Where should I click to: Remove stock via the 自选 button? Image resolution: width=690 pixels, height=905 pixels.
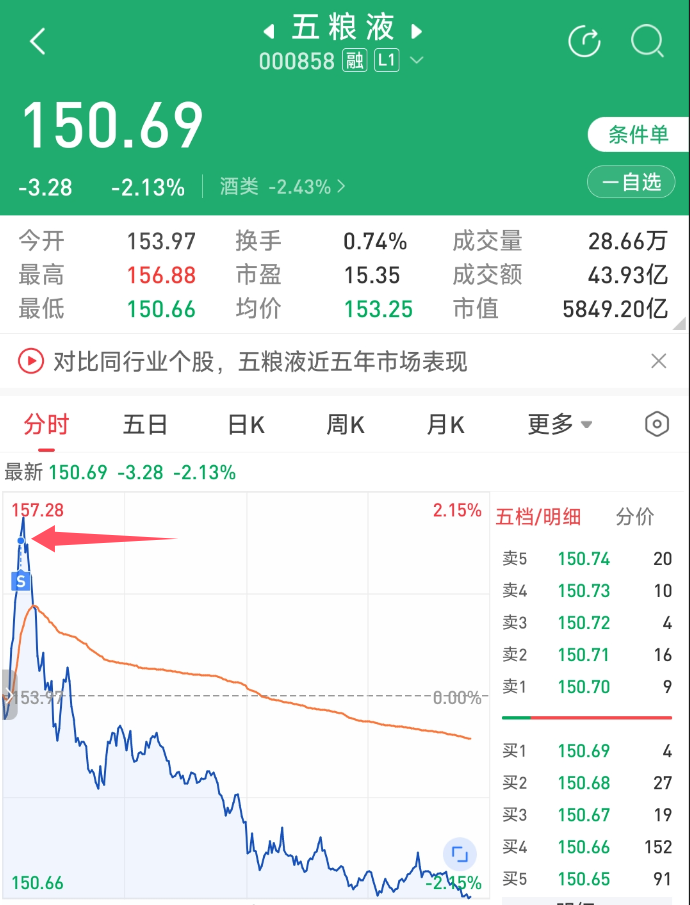[x=631, y=182]
